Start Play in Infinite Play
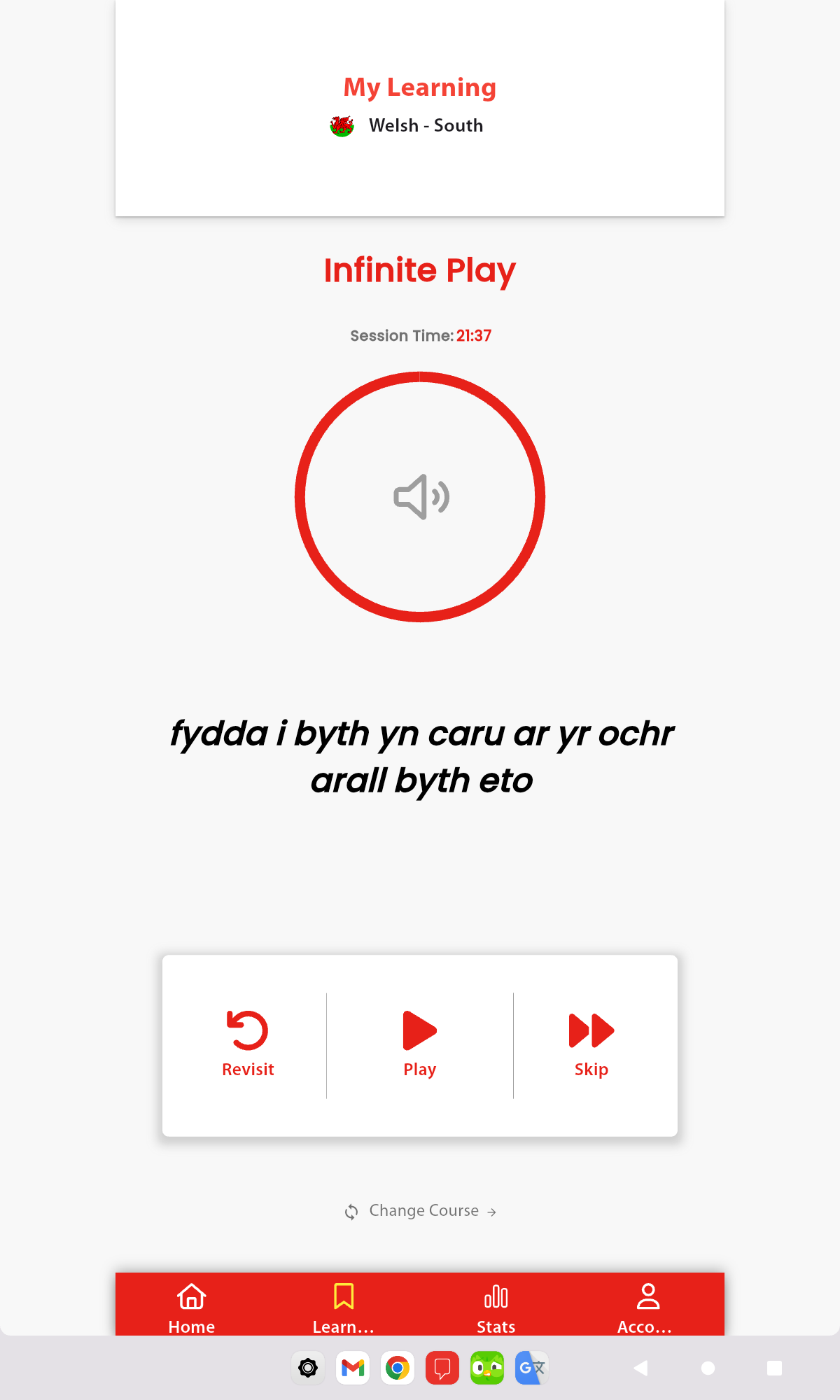Viewport: 840px width, 1400px height. coord(420,1043)
